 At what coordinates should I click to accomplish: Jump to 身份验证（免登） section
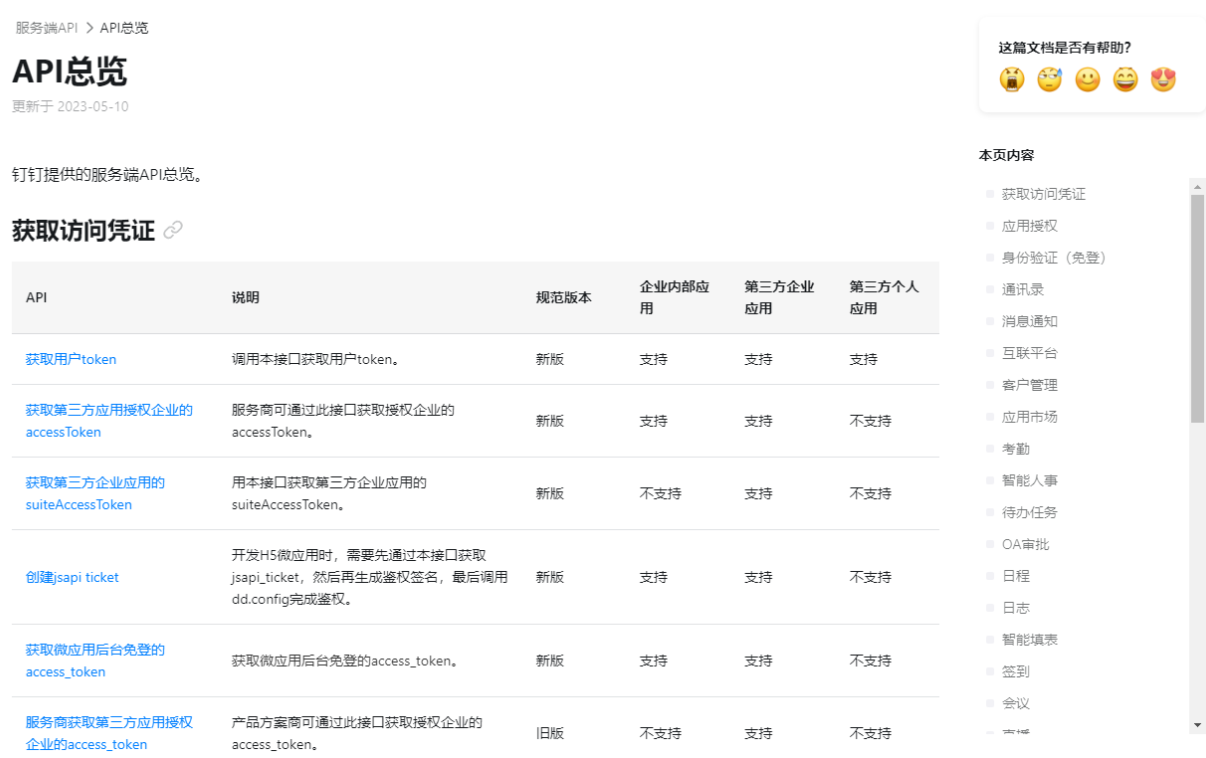pyautogui.click(x=1054, y=258)
